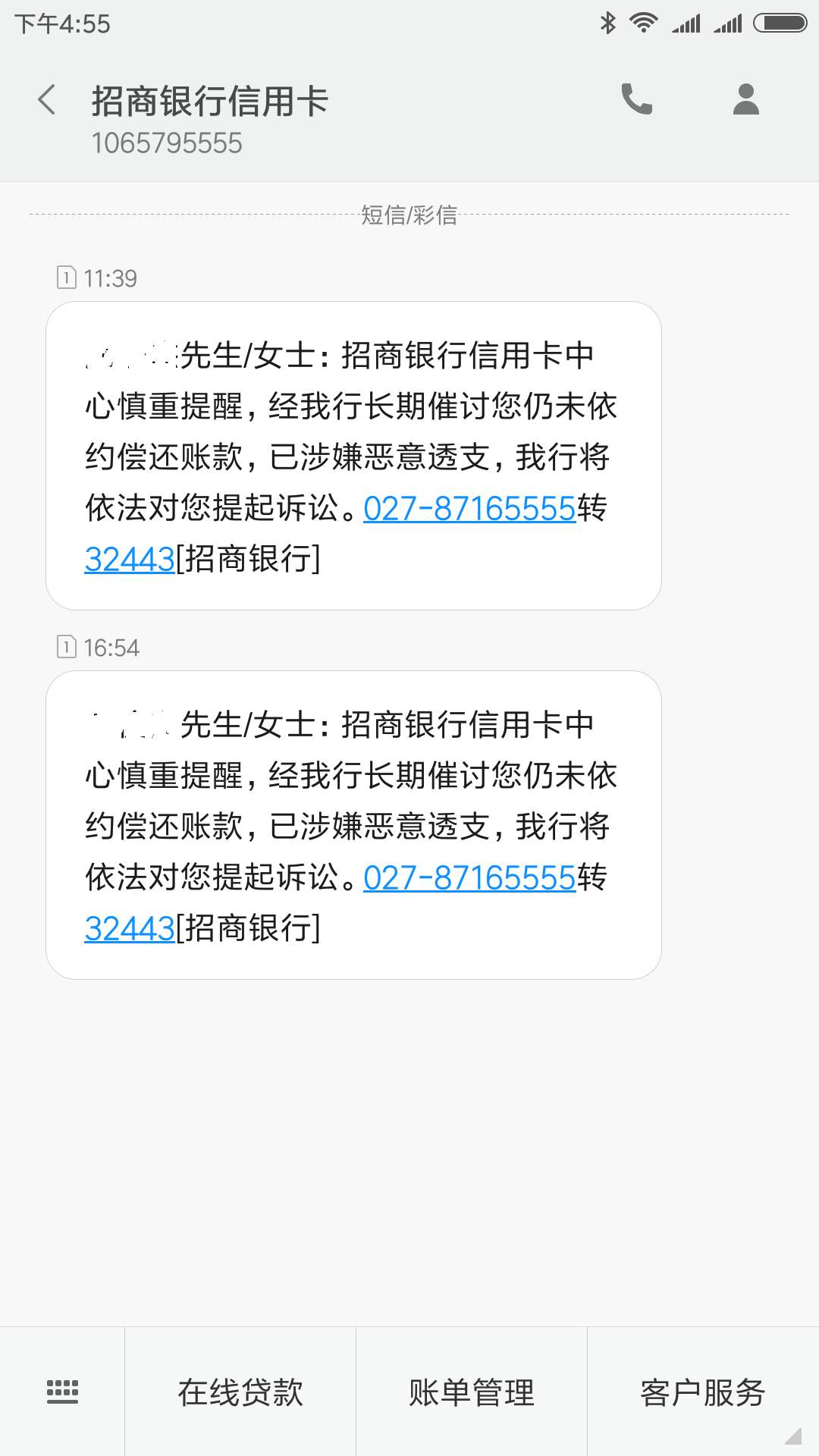Call 招商银行信用卡 with the phone icon
This screenshot has width=819, height=1456.
(637, 99)
